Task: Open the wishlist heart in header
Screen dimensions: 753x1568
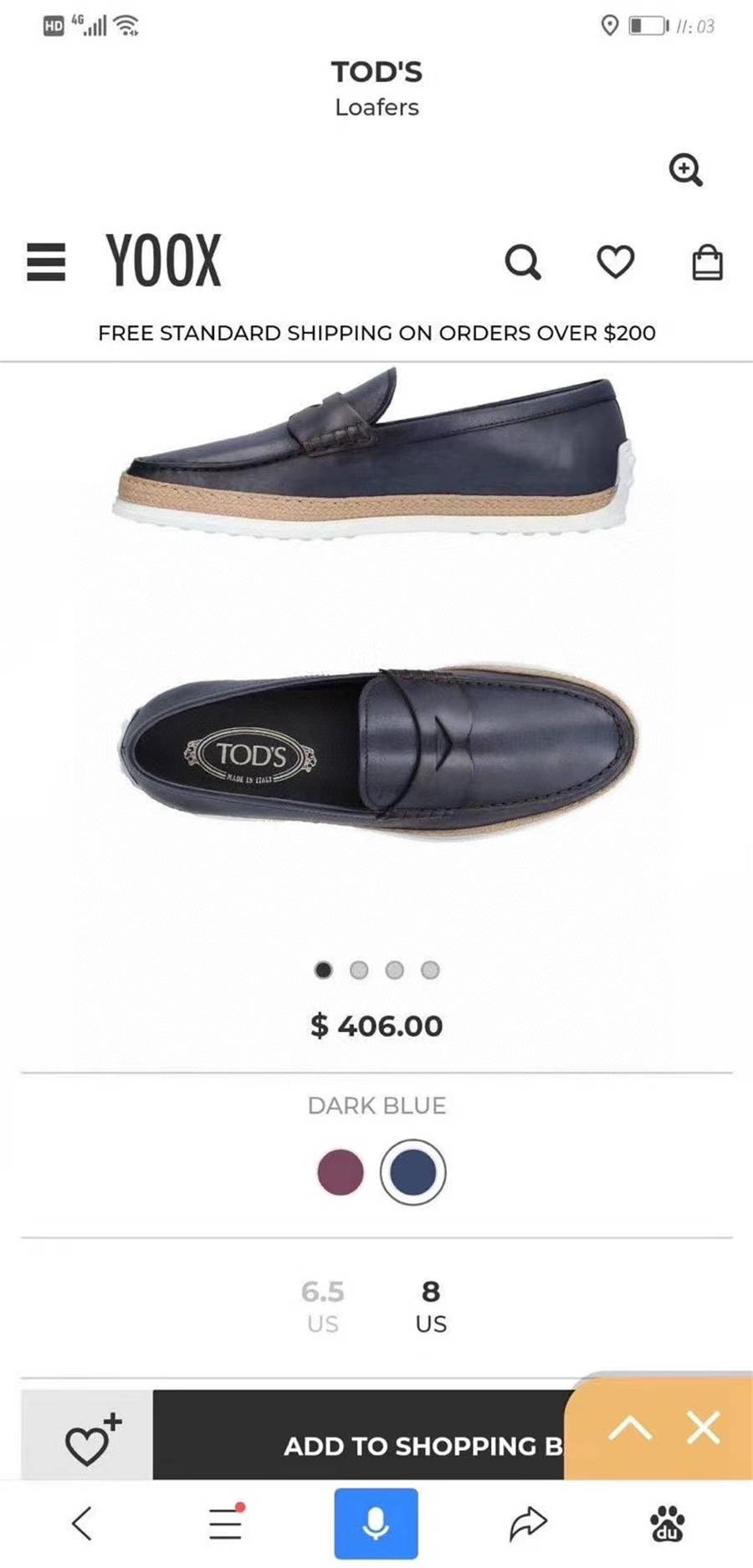Action: [615, 262]
